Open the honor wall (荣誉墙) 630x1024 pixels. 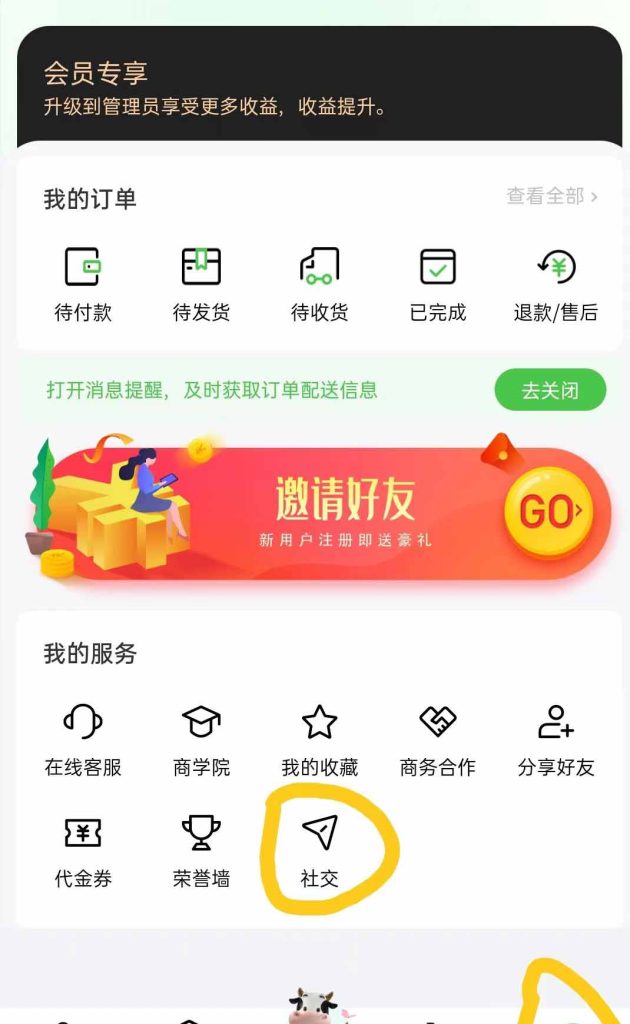[x=201, y=850]
